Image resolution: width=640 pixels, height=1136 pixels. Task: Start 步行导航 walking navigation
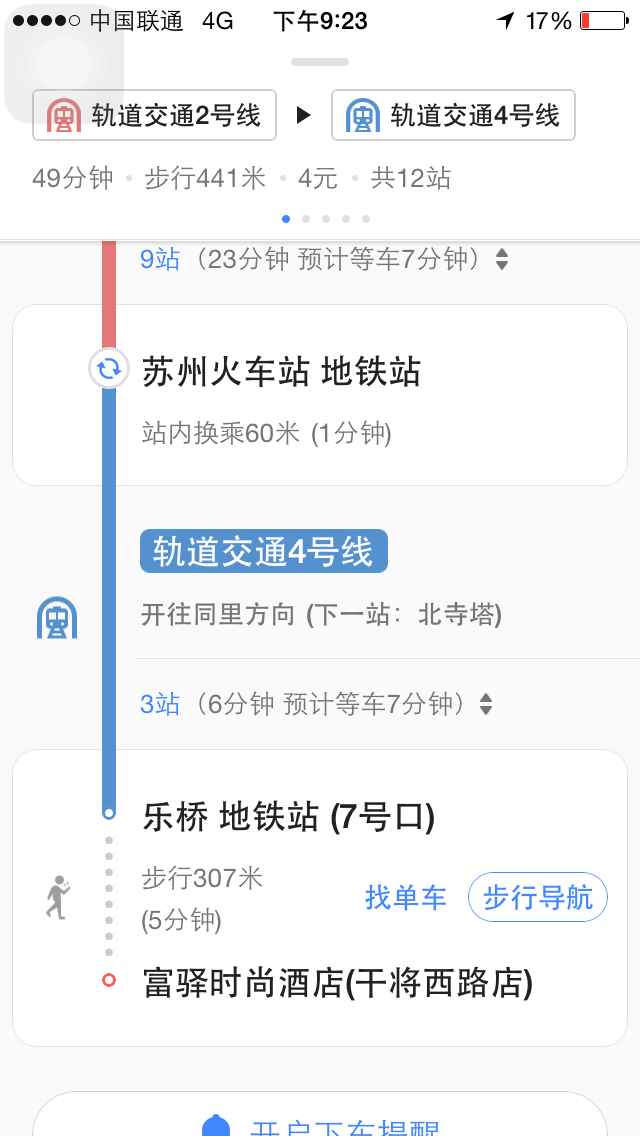click(538, 898)
